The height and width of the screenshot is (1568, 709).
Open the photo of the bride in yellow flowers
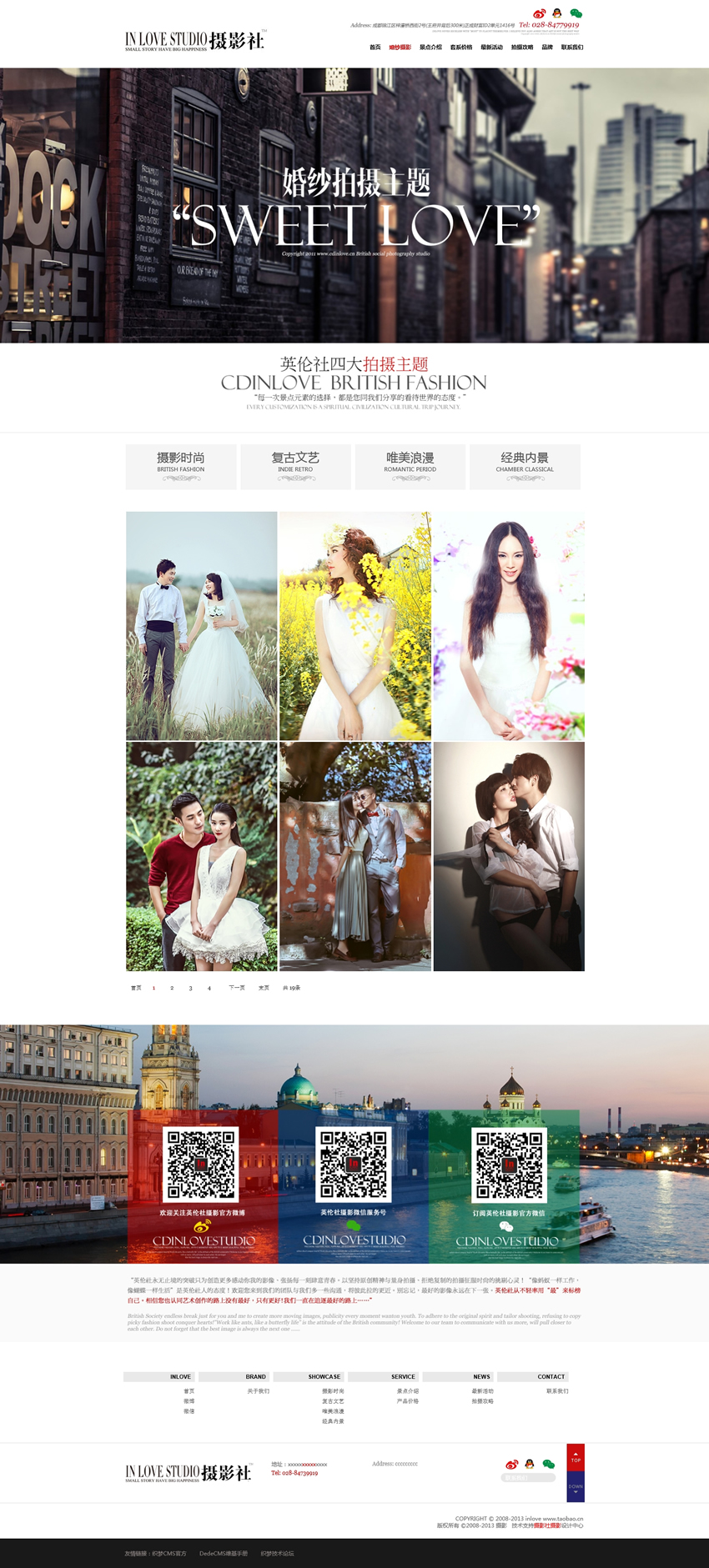click(354, 625)
